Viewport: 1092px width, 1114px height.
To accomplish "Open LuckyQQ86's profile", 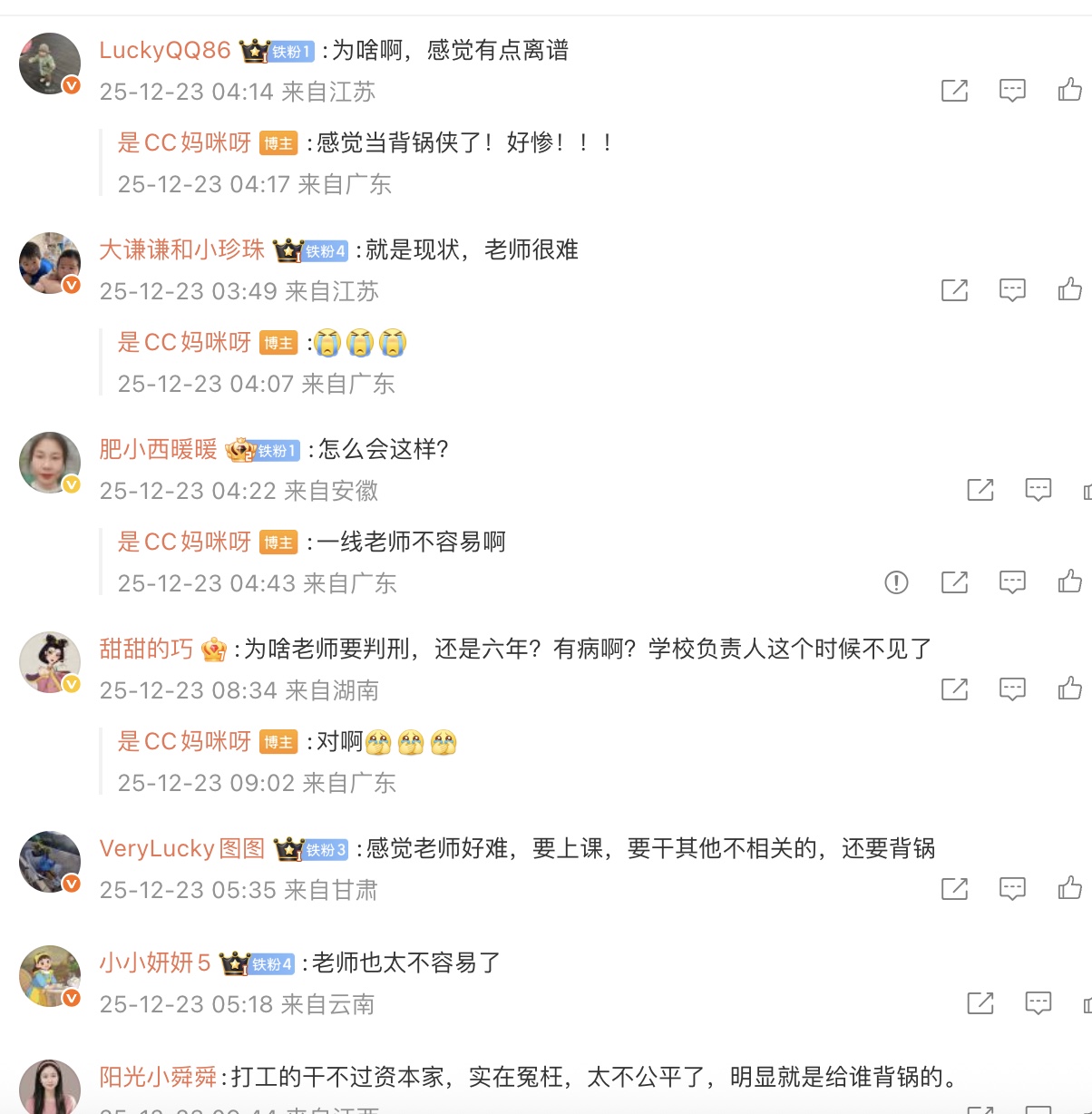I will [165, 51].
